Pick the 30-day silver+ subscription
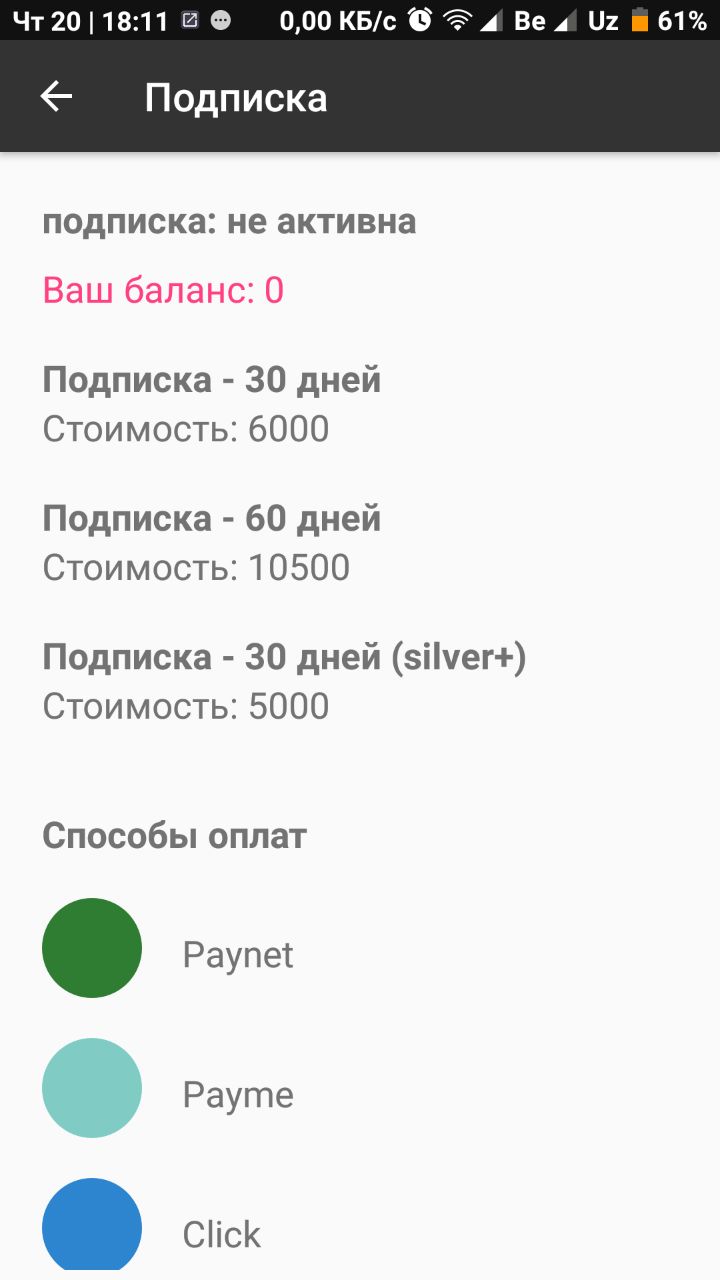 (x=360, y=681)
